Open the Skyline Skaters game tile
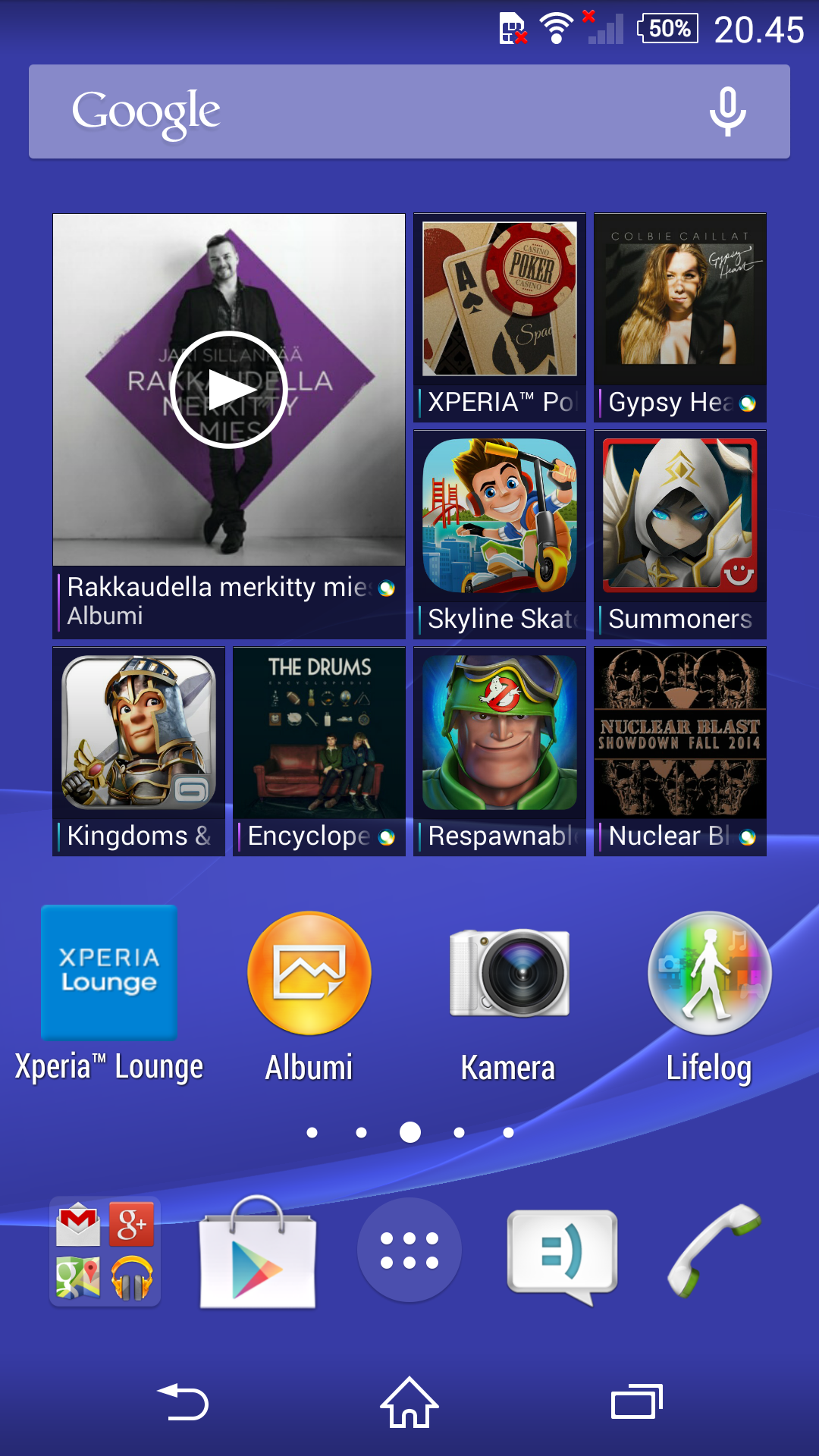The height and width of the screenshot is (1456, 819). [500, 534]
